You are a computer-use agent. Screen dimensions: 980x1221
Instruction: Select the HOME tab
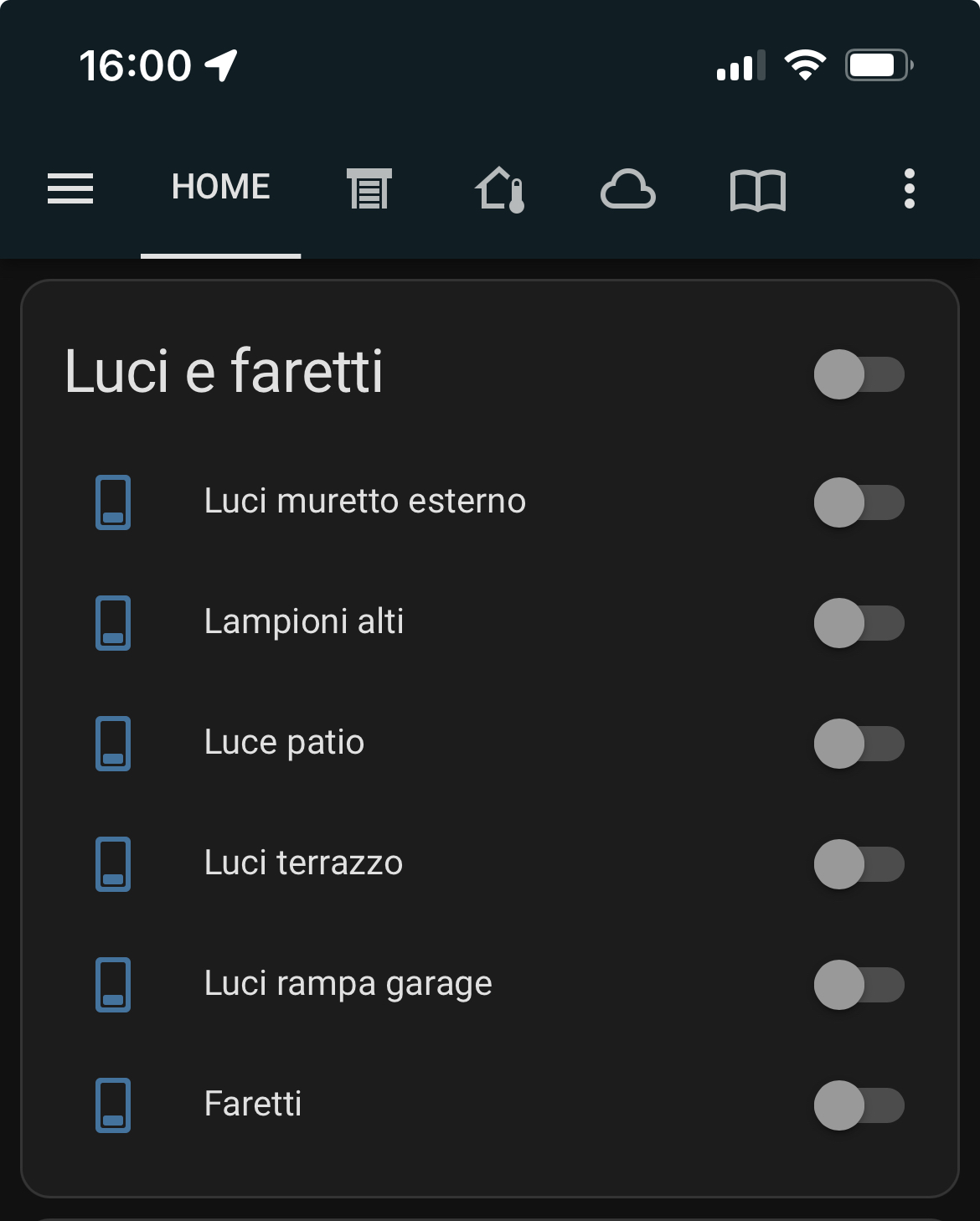[219, 186]
